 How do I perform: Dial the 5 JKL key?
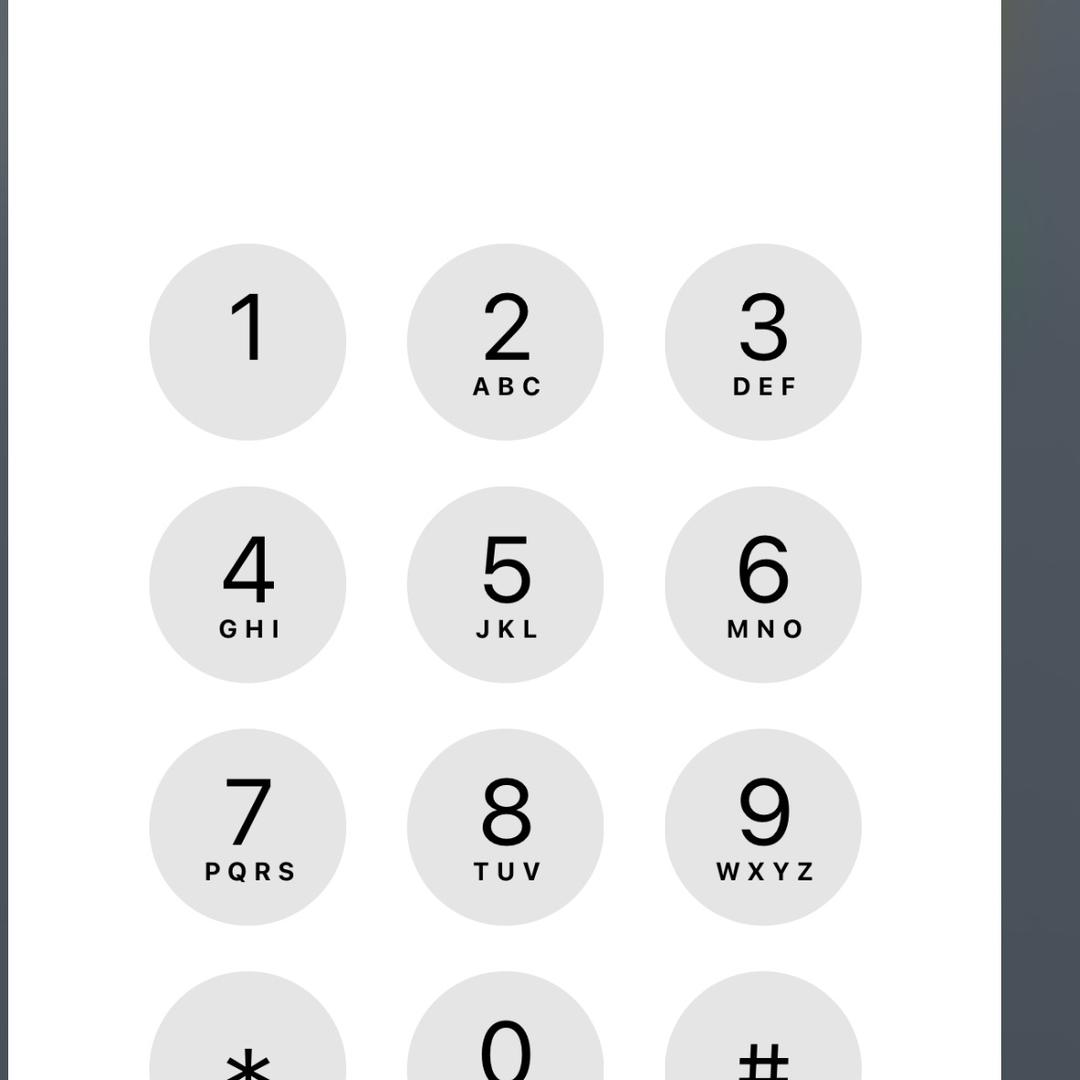click(505, 585)
